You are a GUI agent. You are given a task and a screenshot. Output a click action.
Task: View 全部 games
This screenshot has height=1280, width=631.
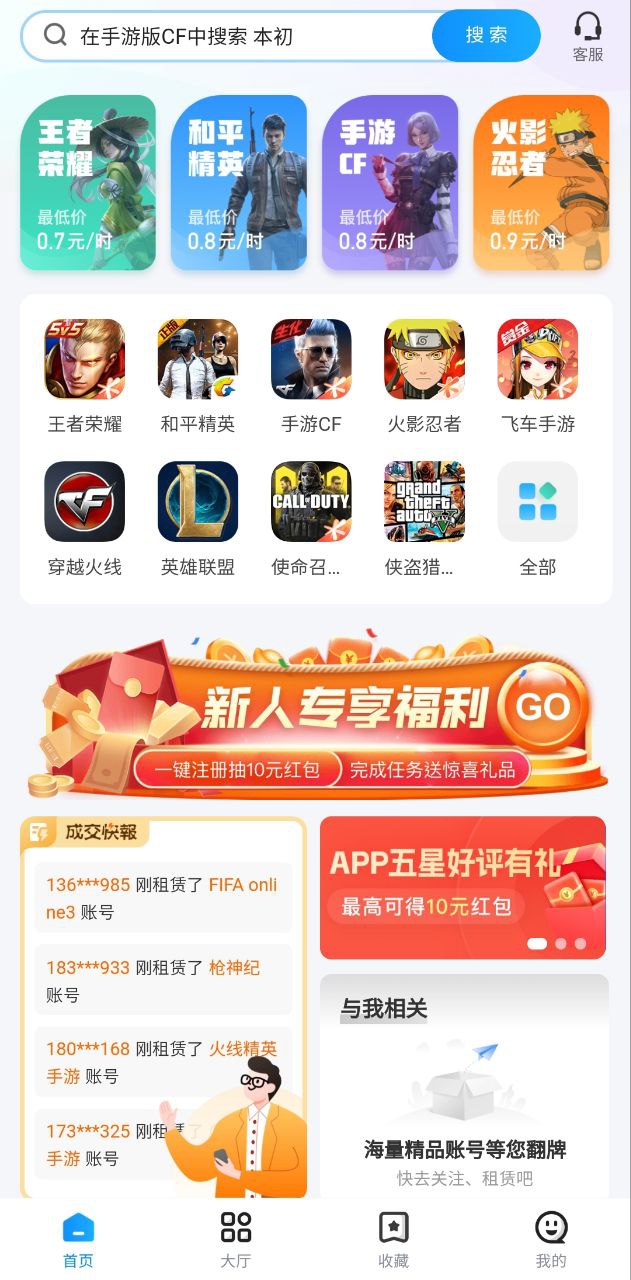tap(537, 502)
